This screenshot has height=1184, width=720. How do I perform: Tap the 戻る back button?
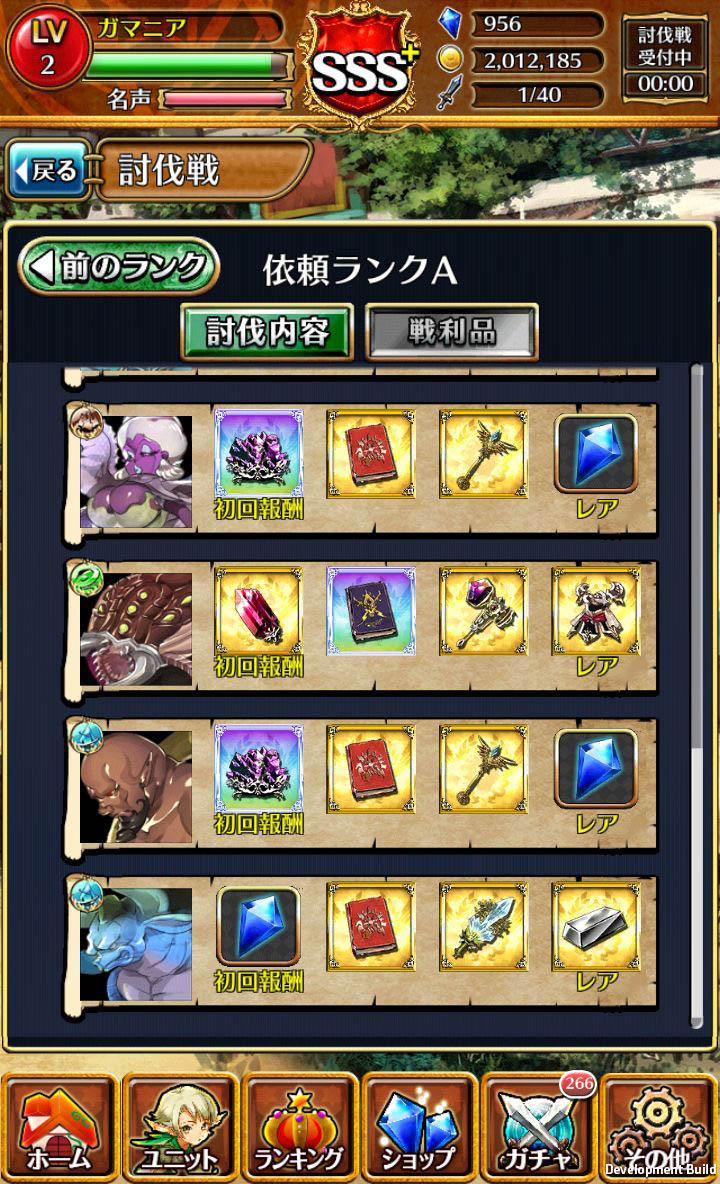coord(45,170)
